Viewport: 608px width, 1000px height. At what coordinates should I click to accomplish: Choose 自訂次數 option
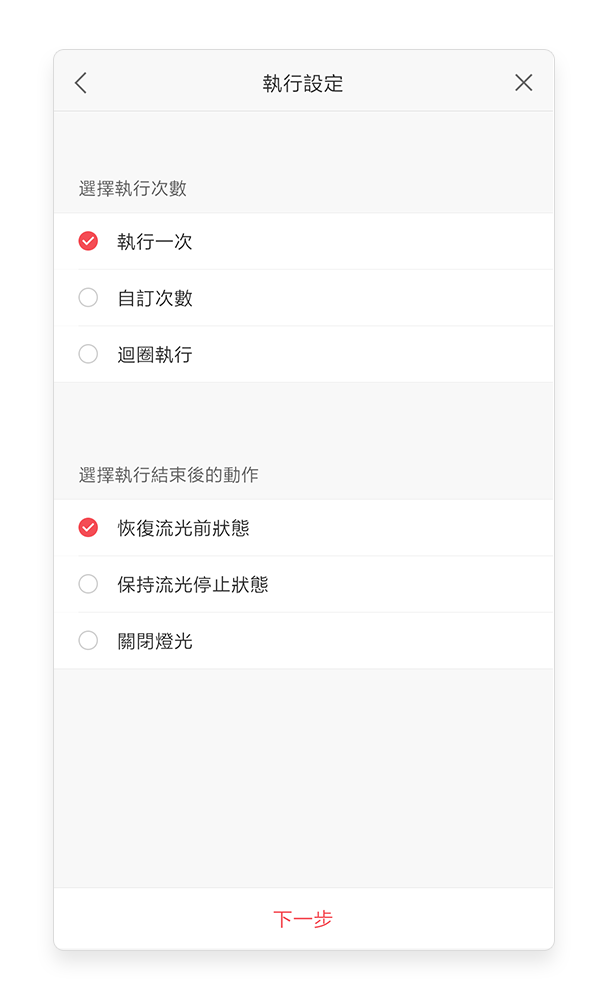point(304,298)
